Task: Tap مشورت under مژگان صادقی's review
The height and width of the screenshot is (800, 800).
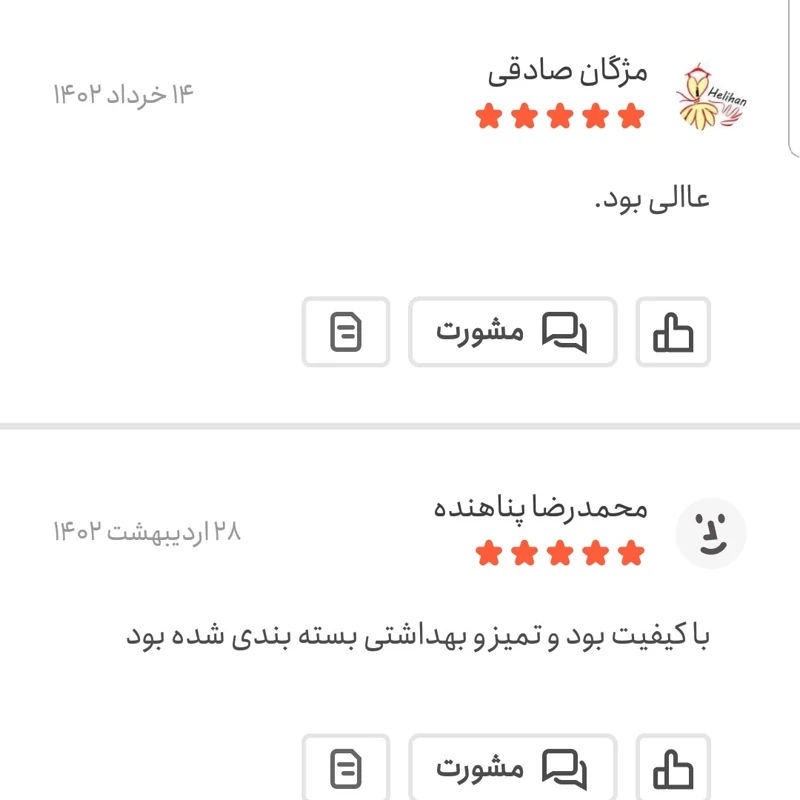Action: tap(512, 332)
